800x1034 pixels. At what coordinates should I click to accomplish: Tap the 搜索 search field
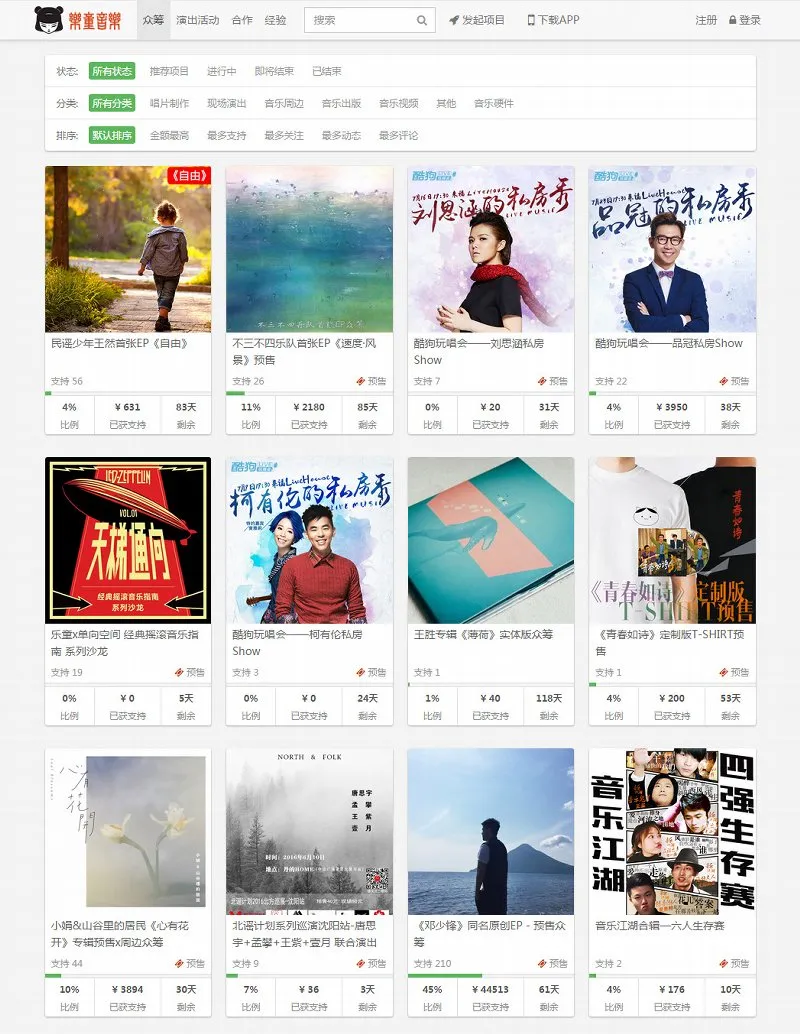(358, 20)
